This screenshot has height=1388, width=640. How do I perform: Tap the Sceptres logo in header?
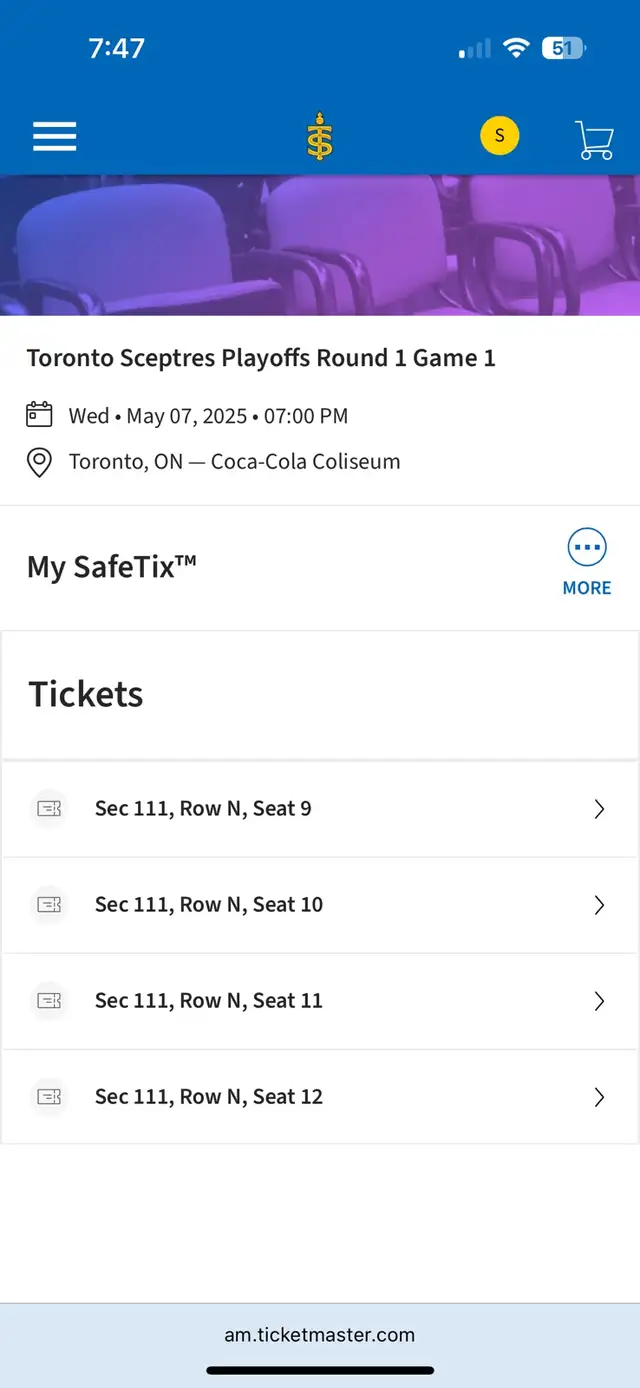[320, 137]
